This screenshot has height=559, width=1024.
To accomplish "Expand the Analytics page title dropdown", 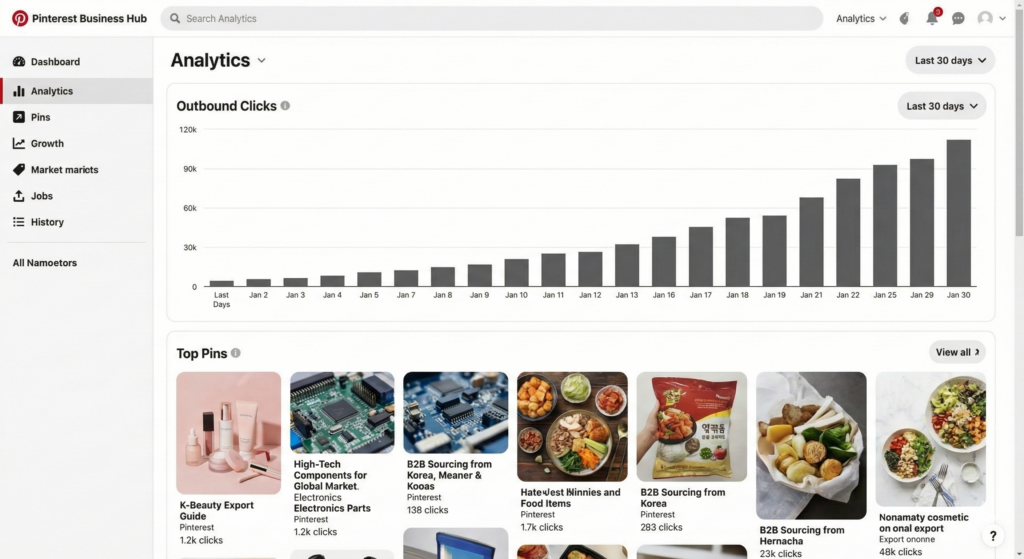I will (x=262, y=61).
